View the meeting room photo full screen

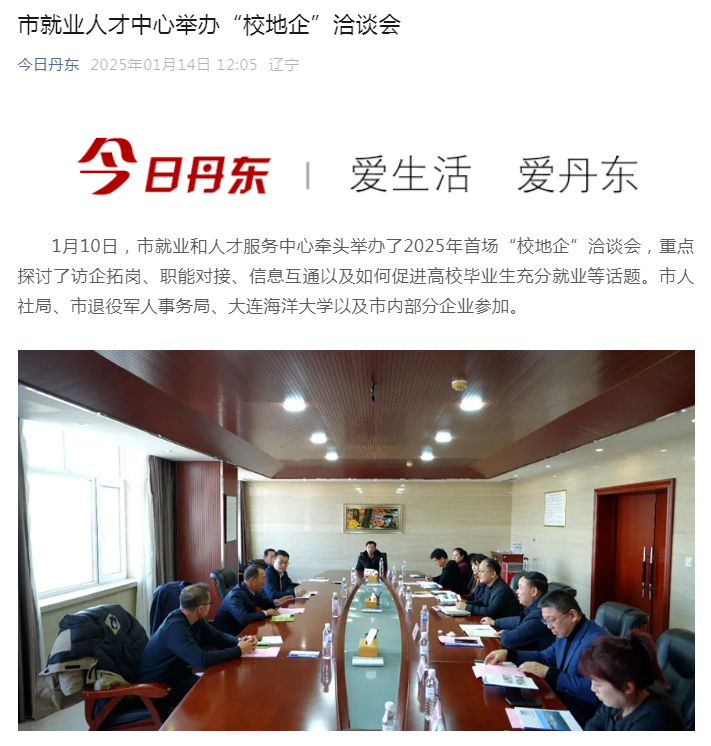(x=356, y=539)
